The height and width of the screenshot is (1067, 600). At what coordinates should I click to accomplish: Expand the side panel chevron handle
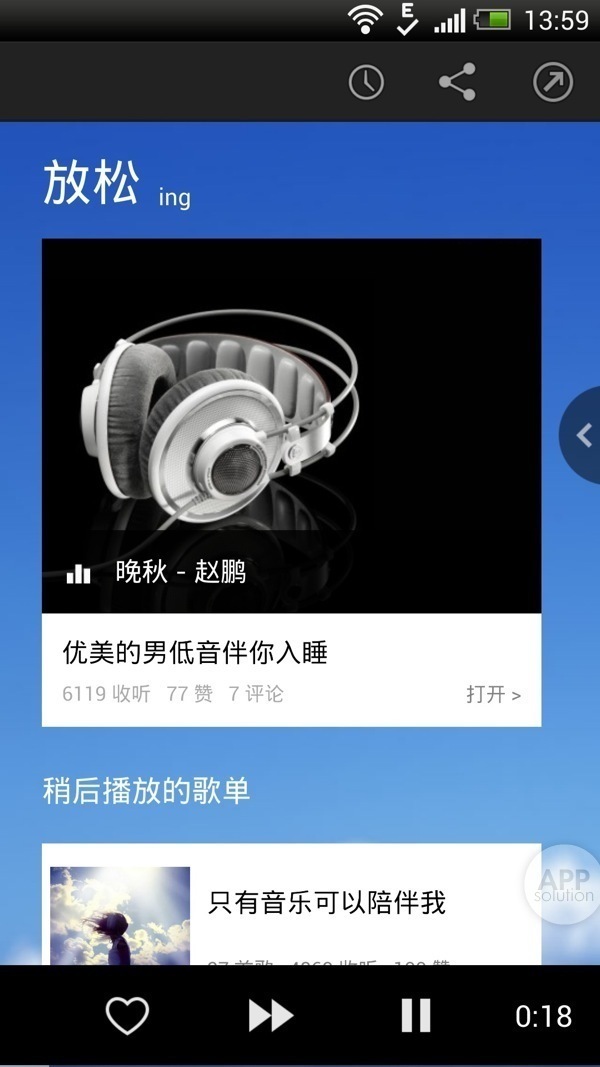coord(583,435)
